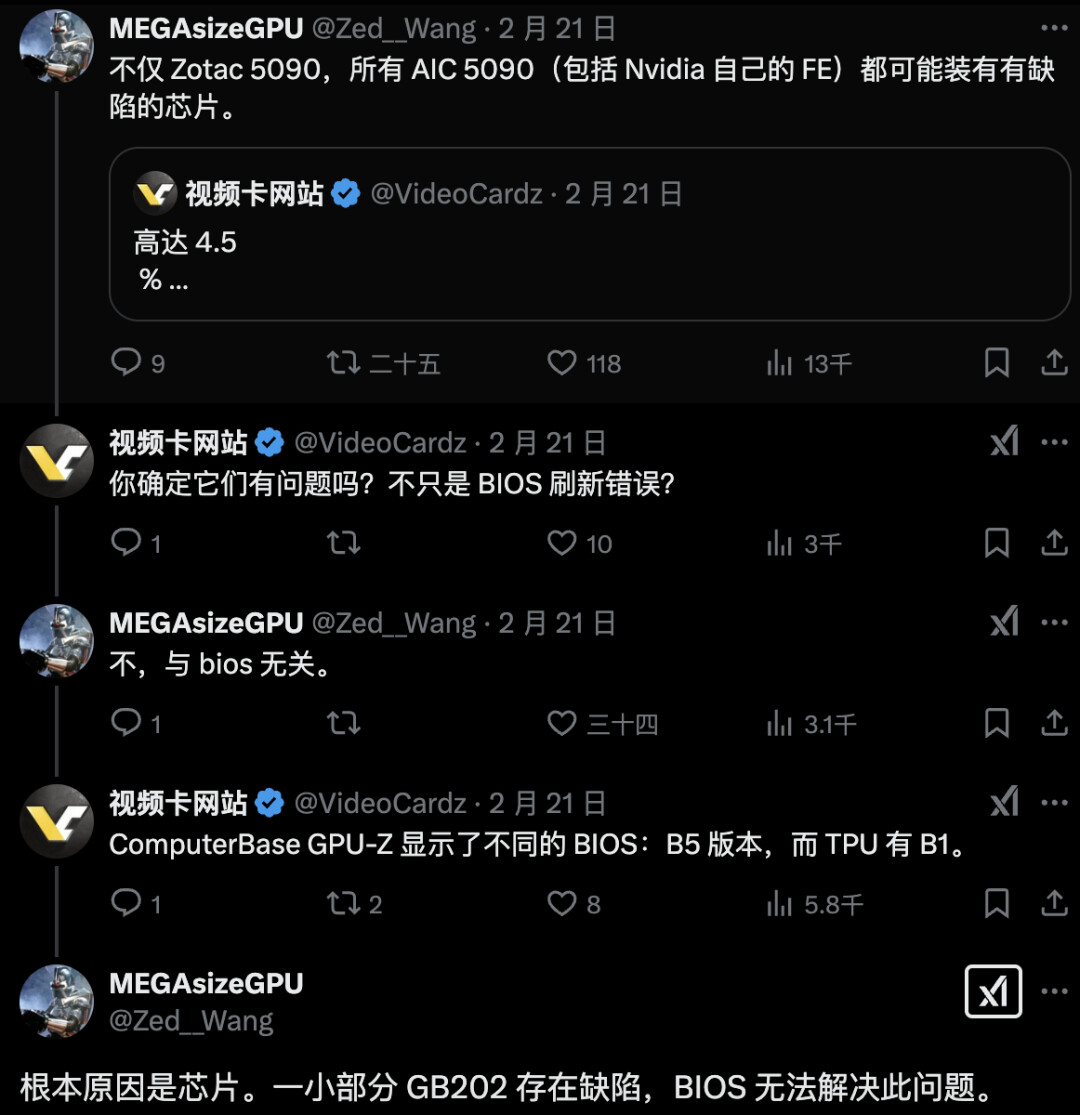Open the overflow menu on the Zotac 5090 post
1080x1115 pixels.
coord(1054,28)
